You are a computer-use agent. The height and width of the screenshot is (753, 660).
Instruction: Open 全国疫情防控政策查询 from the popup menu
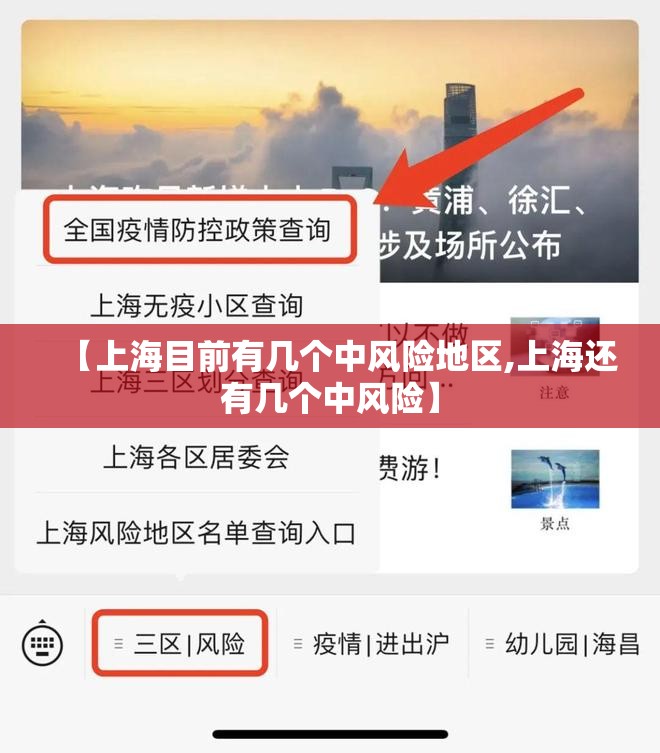197,230
